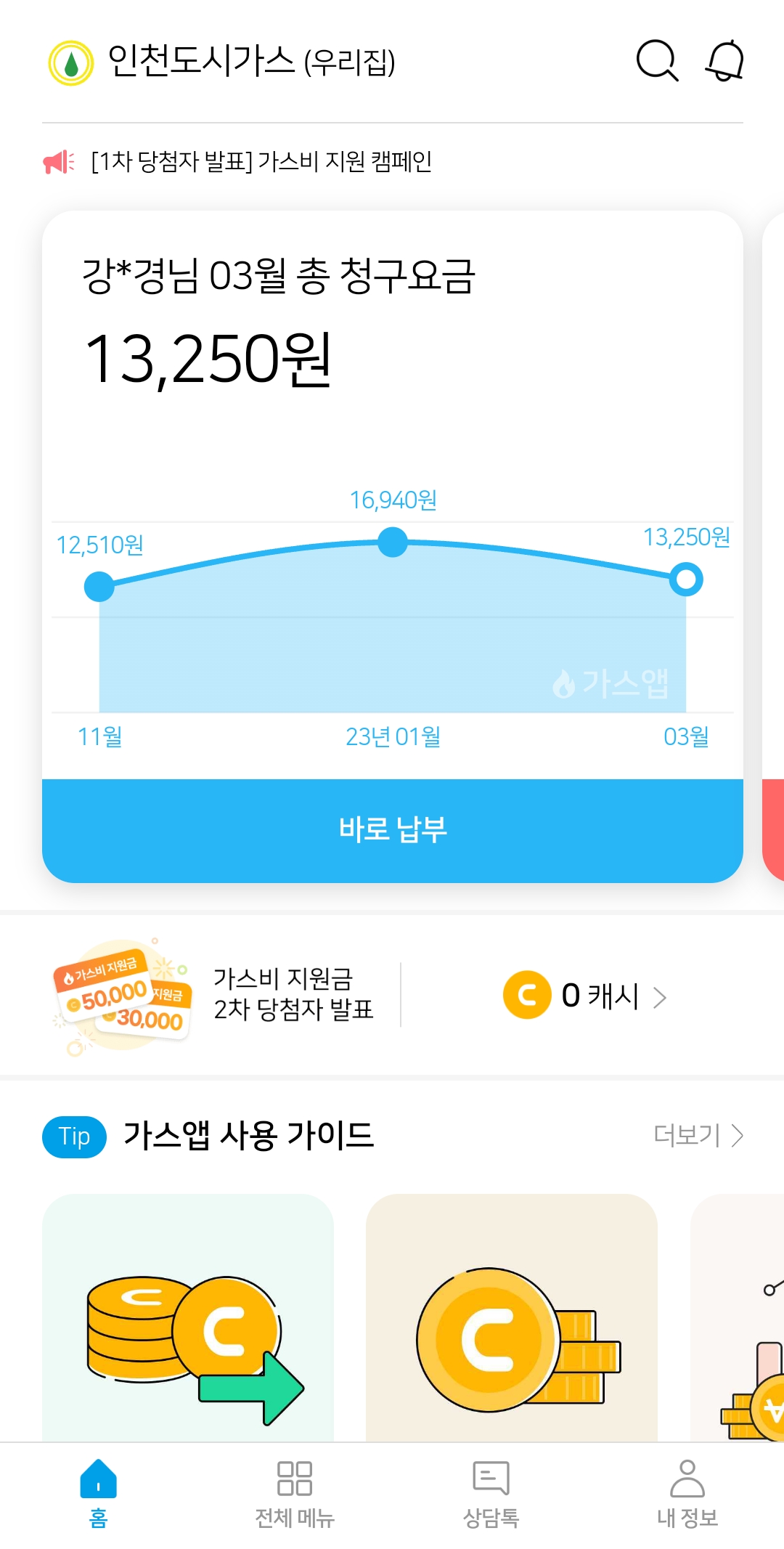784x1549 pixels.
Task: Open 가스비 지원금 2차 당첨자 발표 banner
Action: [218, 995]
